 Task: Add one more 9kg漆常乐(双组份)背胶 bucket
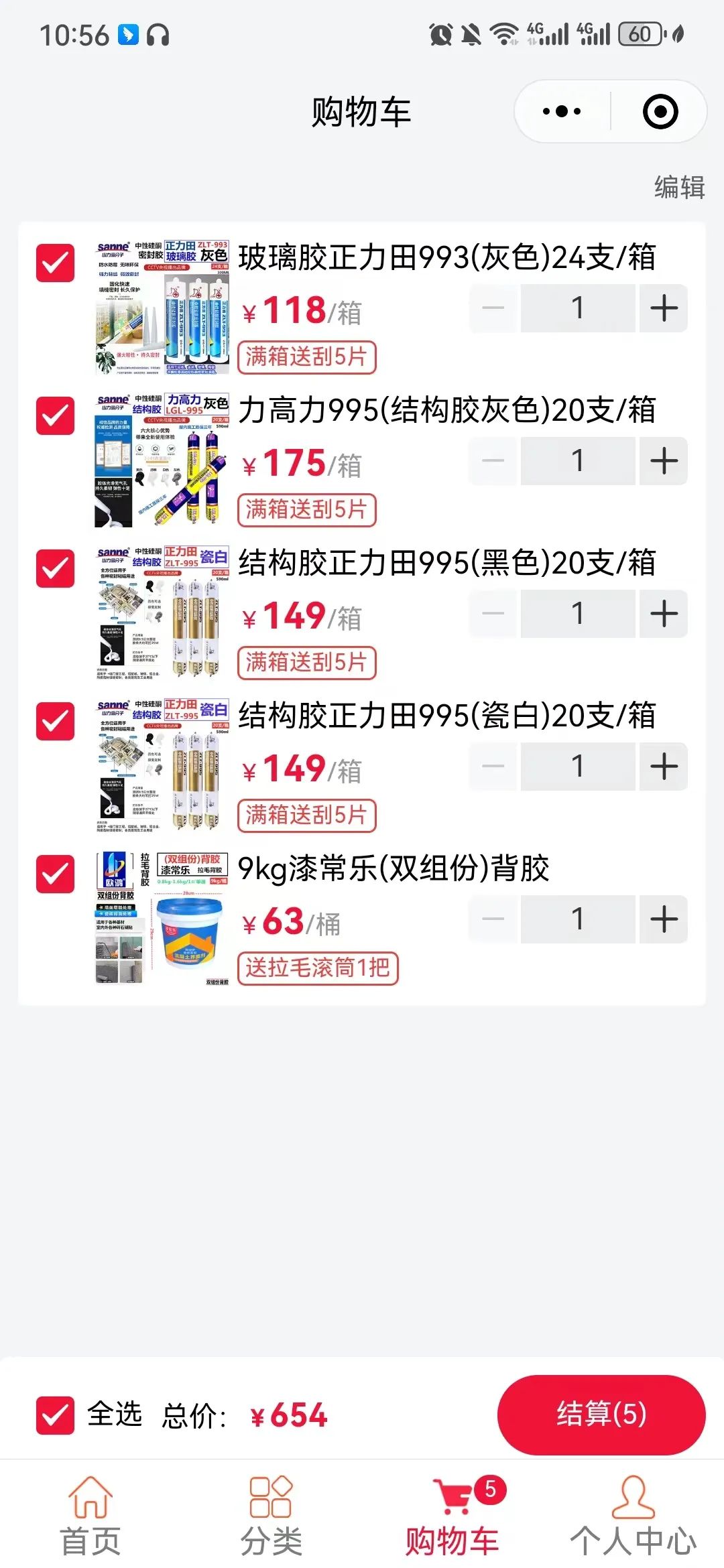(664, 919)
